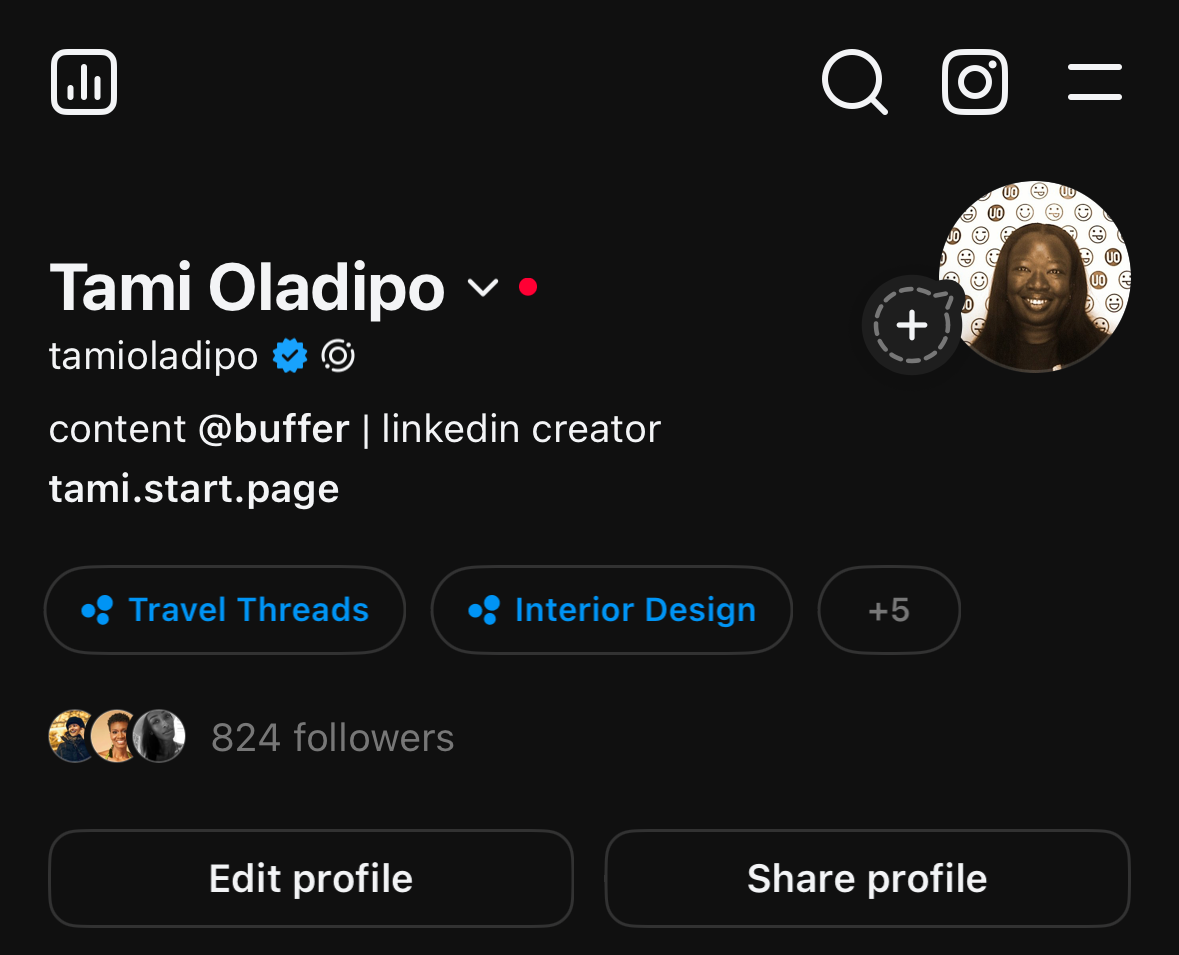The image size is (1179, 955).
Task: Show the +5 more communities
Action: point(889,610)
